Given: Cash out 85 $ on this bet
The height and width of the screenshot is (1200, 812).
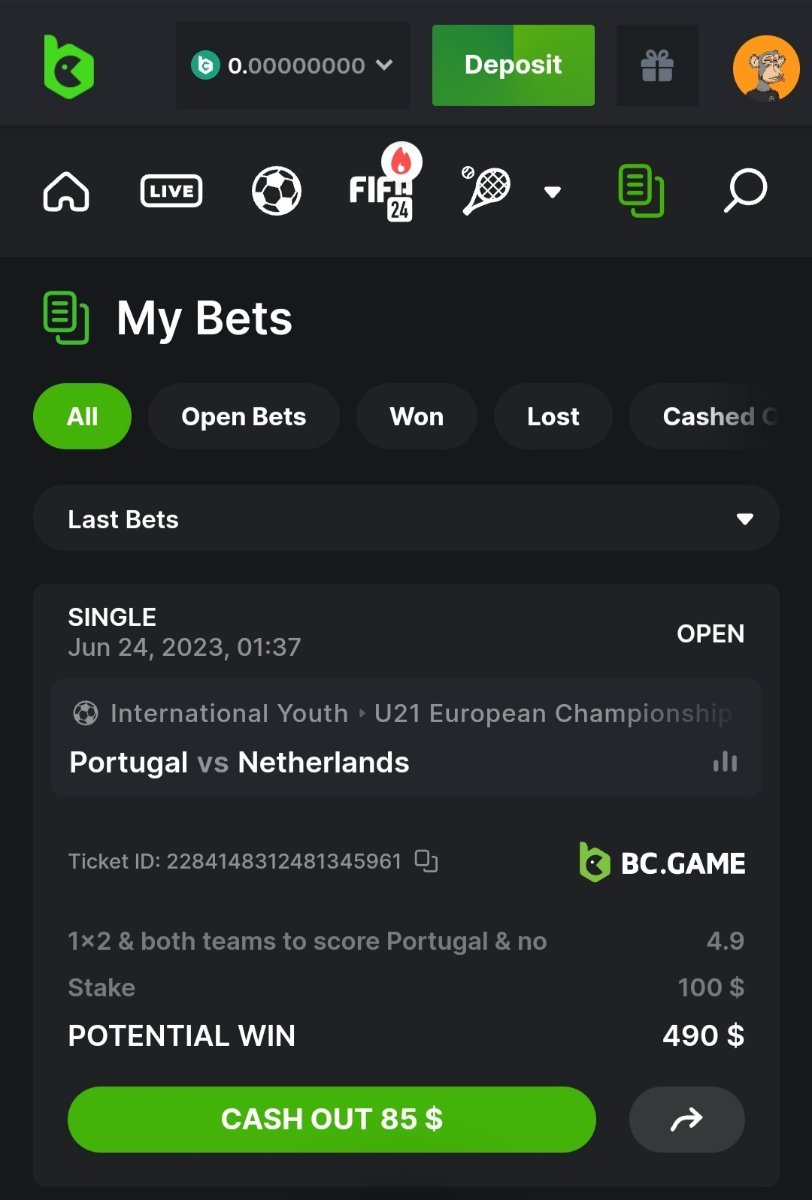Looking at the screenshot, I should 331,1119.
